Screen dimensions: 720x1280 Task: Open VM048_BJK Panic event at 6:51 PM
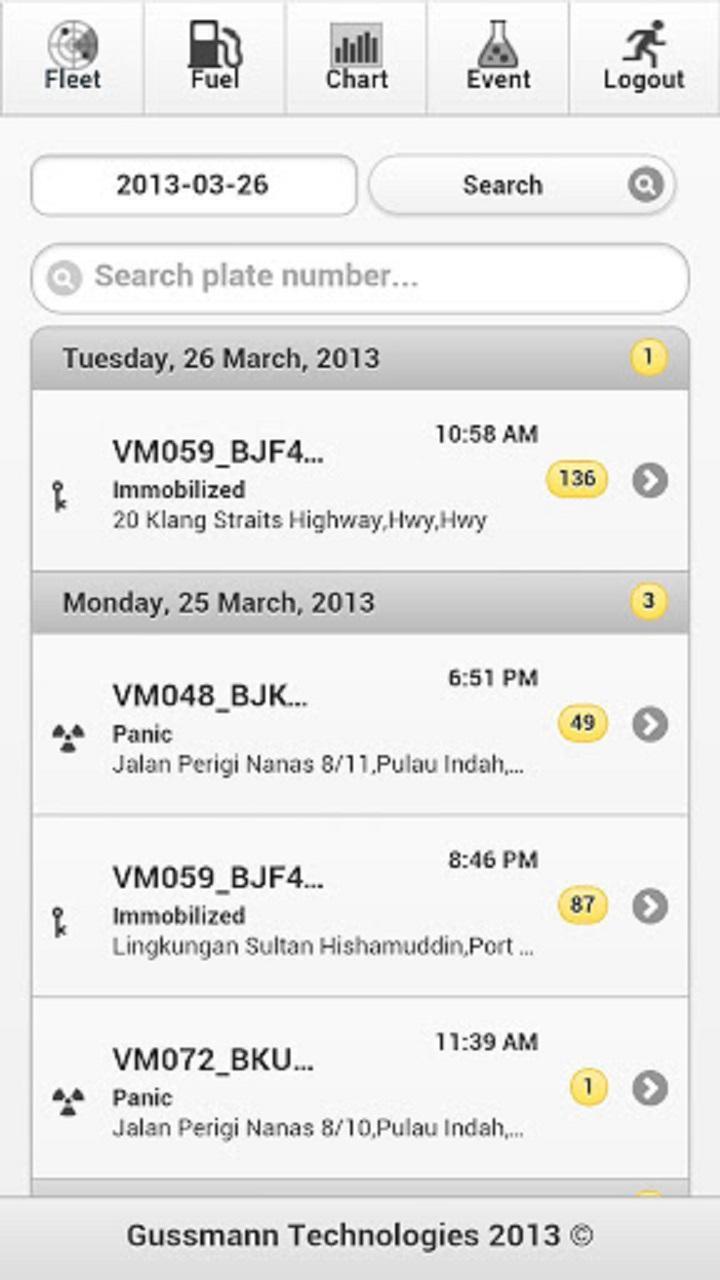point(360,724)
